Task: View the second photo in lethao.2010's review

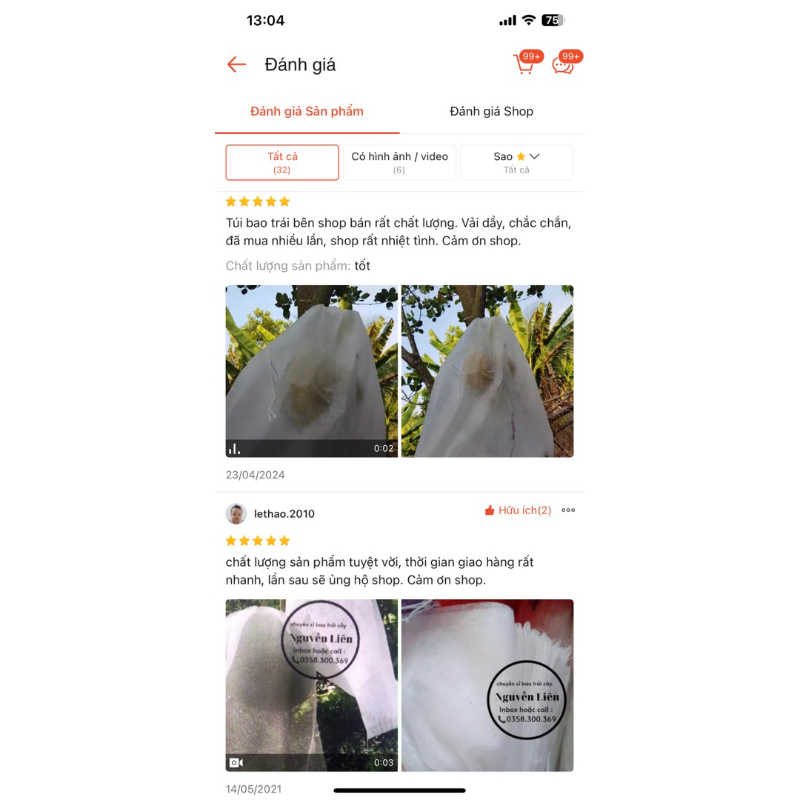Action: coord(487,685)
